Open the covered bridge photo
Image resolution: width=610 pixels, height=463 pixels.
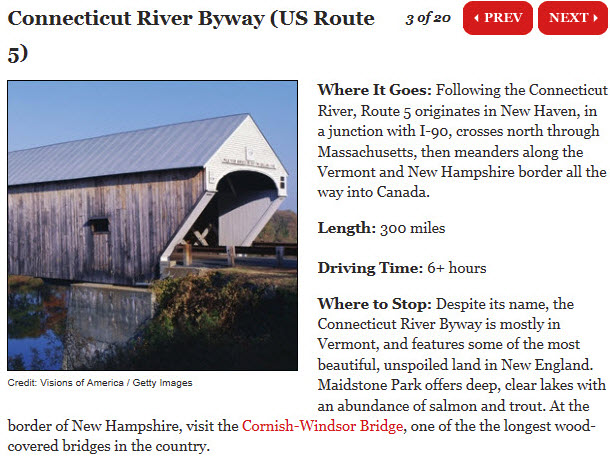pyautogui.click(x=152, y=225)
